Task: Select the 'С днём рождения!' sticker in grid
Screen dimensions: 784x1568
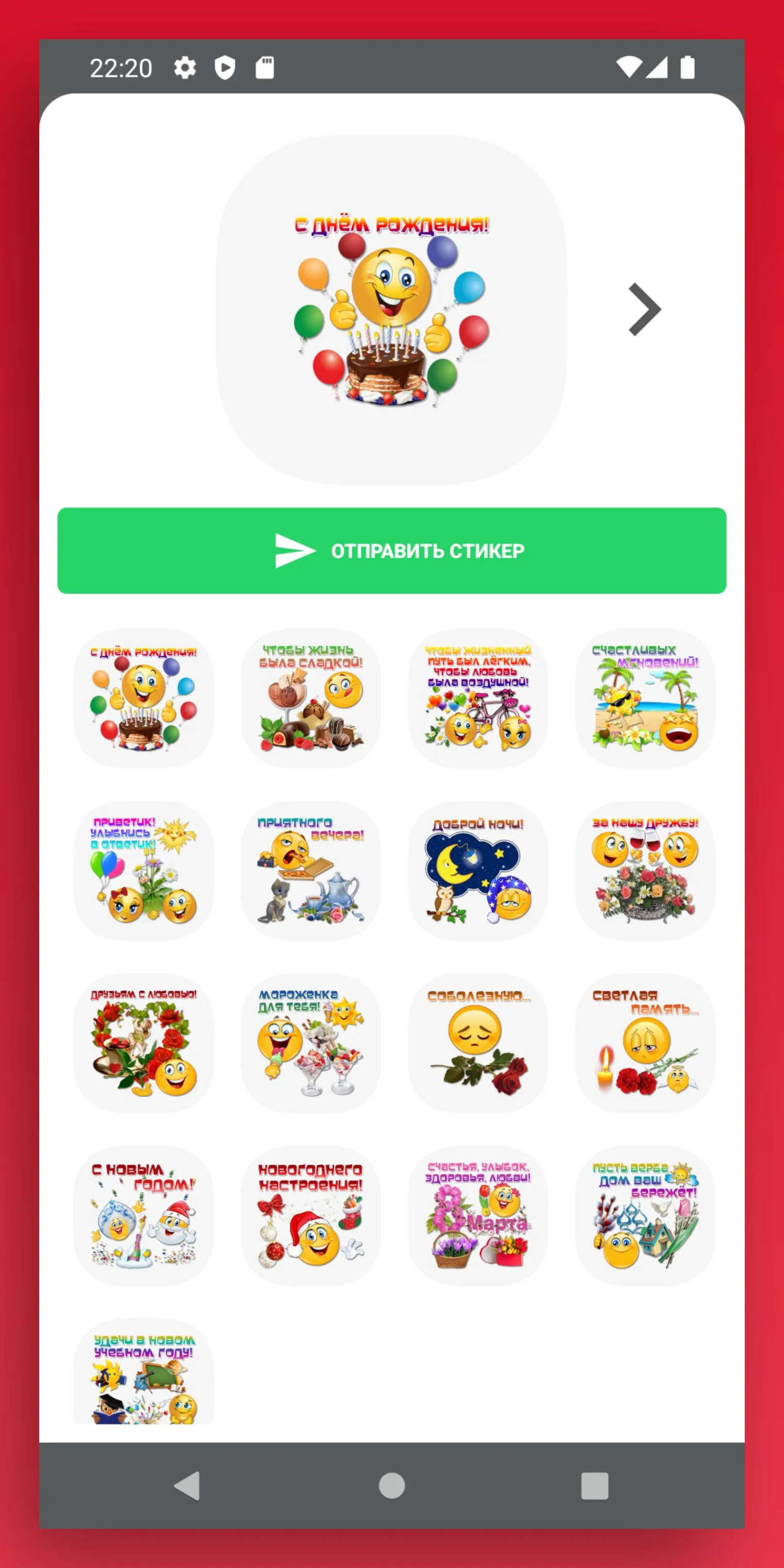Action: click(144, 698)
